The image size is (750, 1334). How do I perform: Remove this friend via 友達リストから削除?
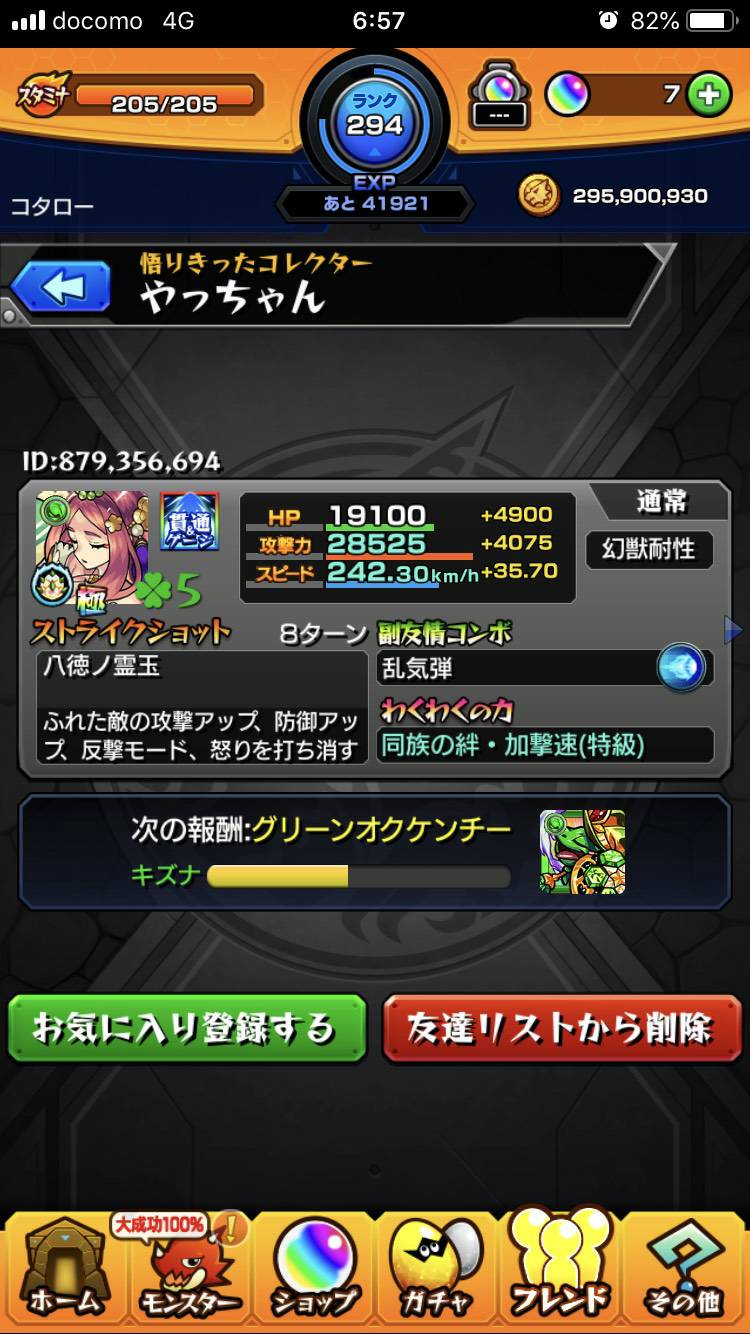pos(561,1027)
